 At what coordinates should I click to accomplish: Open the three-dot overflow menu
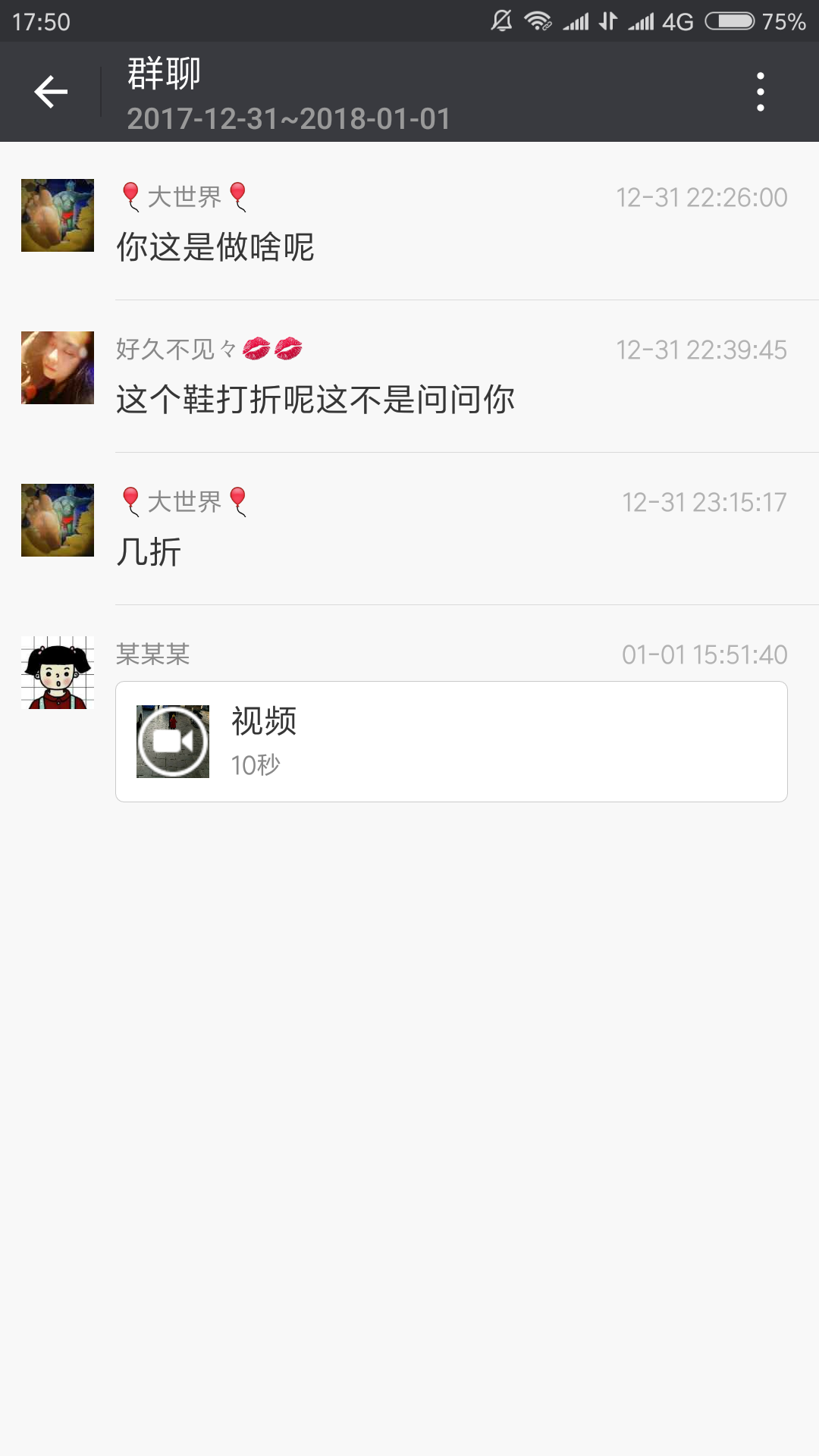760,92
